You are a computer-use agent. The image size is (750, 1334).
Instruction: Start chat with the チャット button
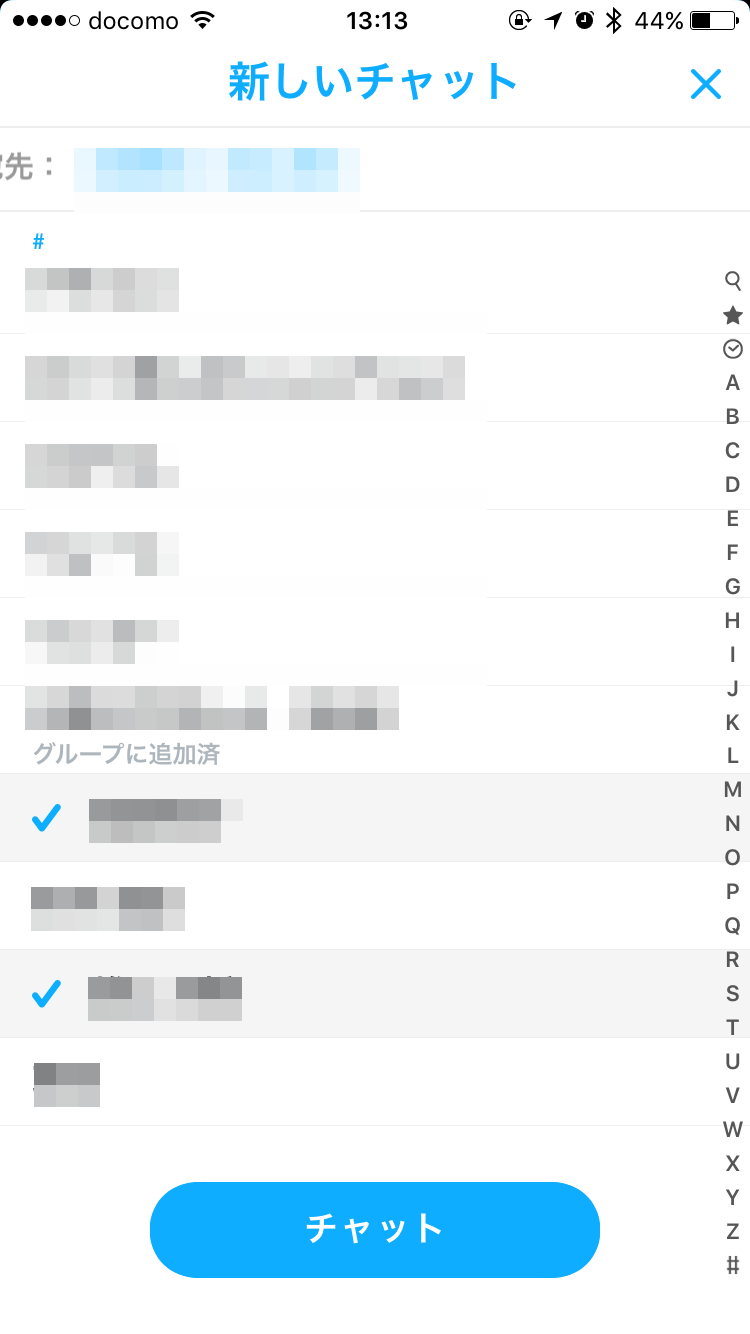[x=374, y=1229]
